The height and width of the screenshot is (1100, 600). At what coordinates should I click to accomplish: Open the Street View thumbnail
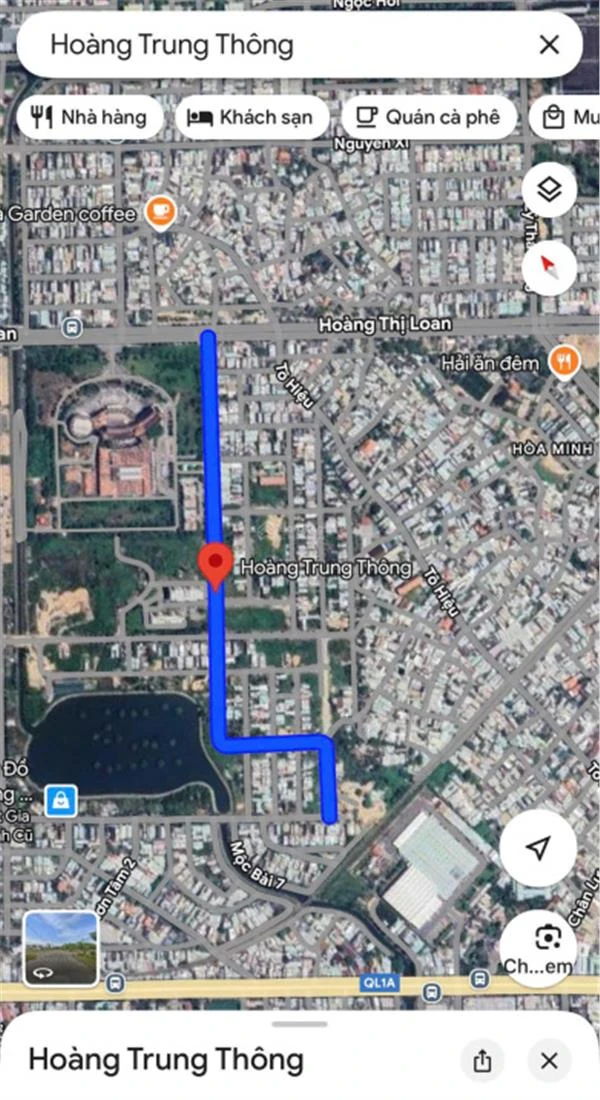61,948
